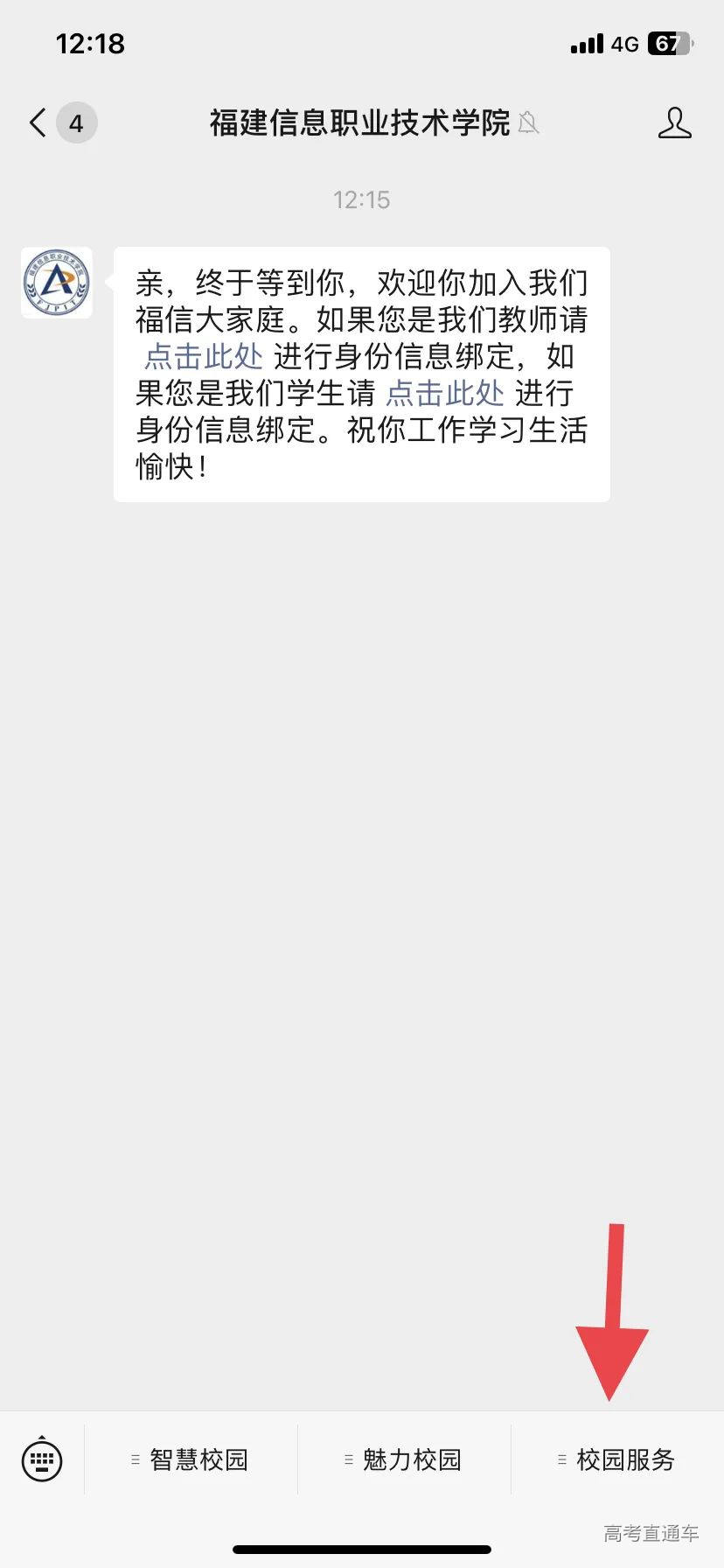Open the keyboard input icon at bottom left
The image size is (724, 1568).
42,1459
